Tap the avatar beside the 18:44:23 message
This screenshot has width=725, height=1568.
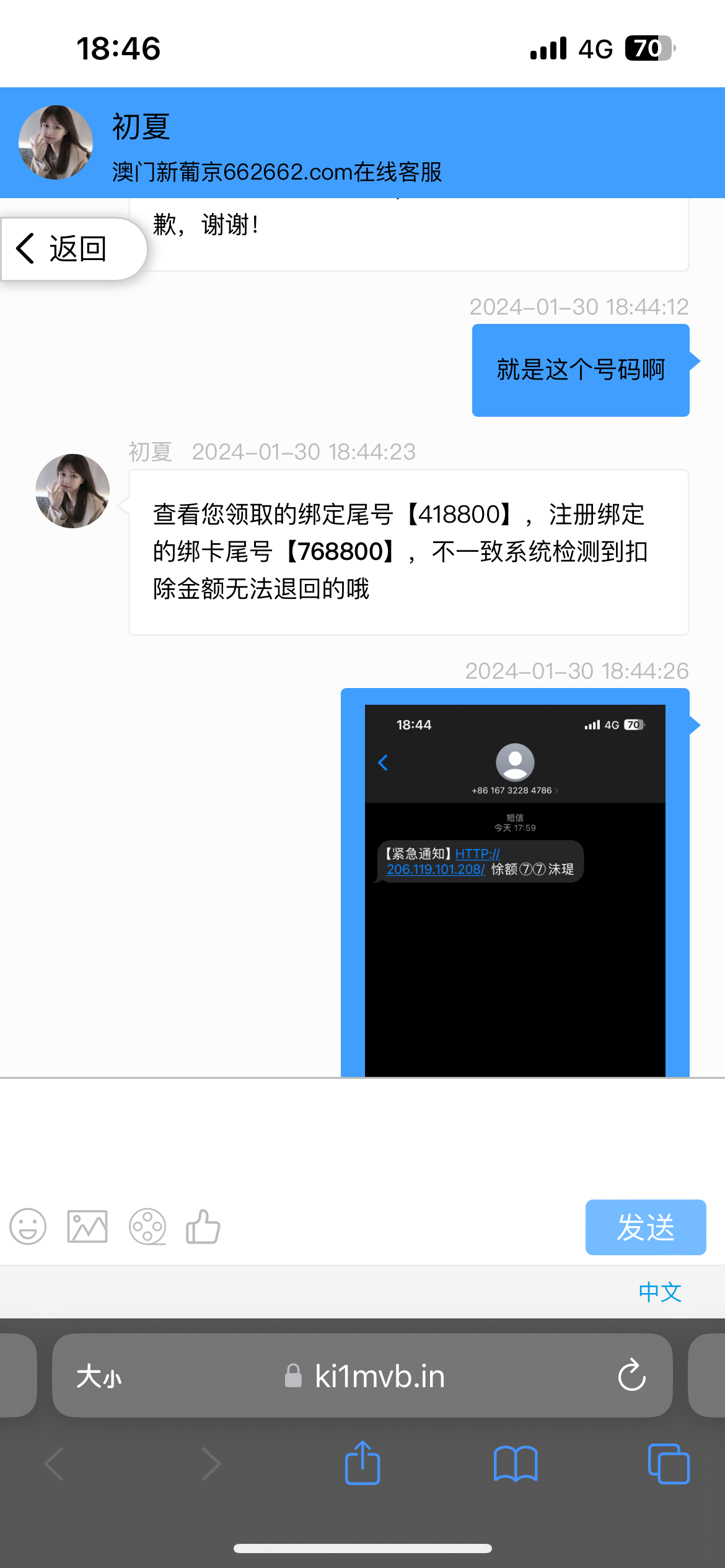[x=71, y=490]
